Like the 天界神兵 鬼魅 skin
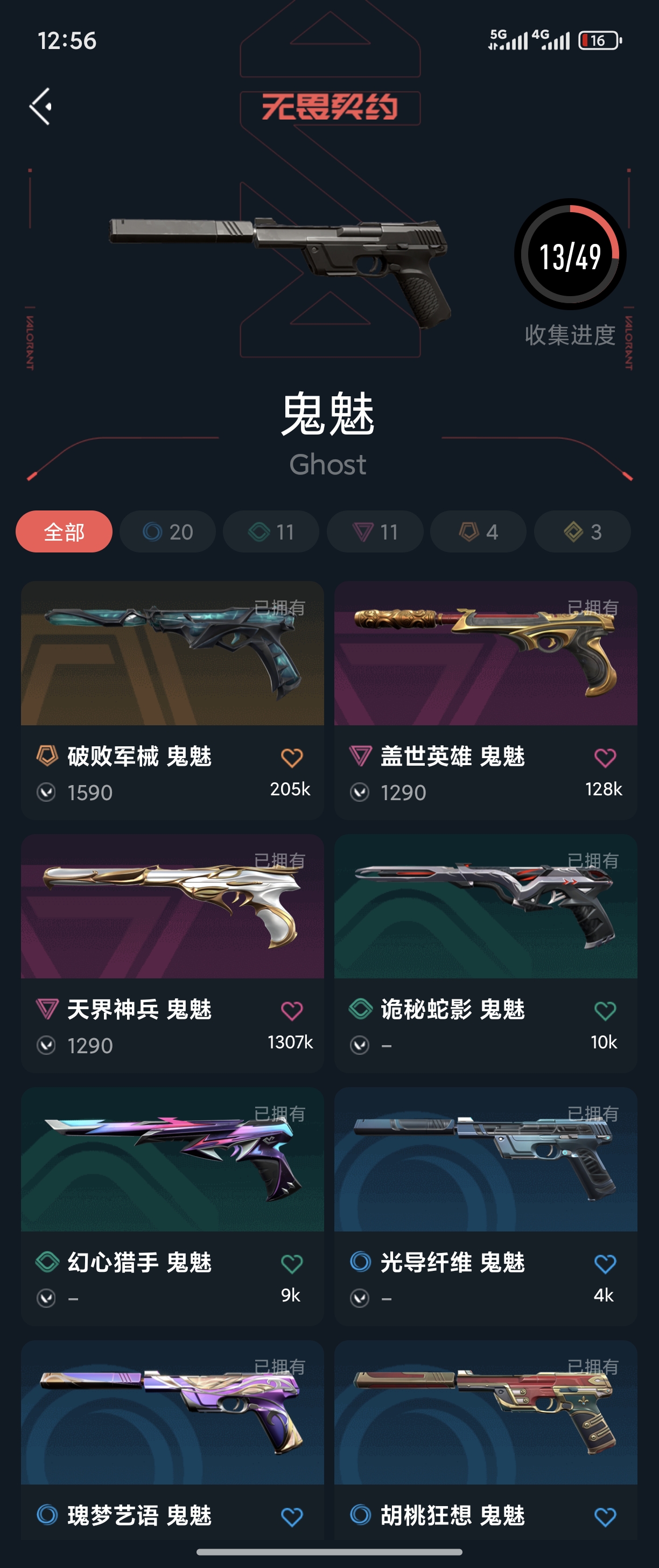The image size is (659, 1568). coord(292,1011)
